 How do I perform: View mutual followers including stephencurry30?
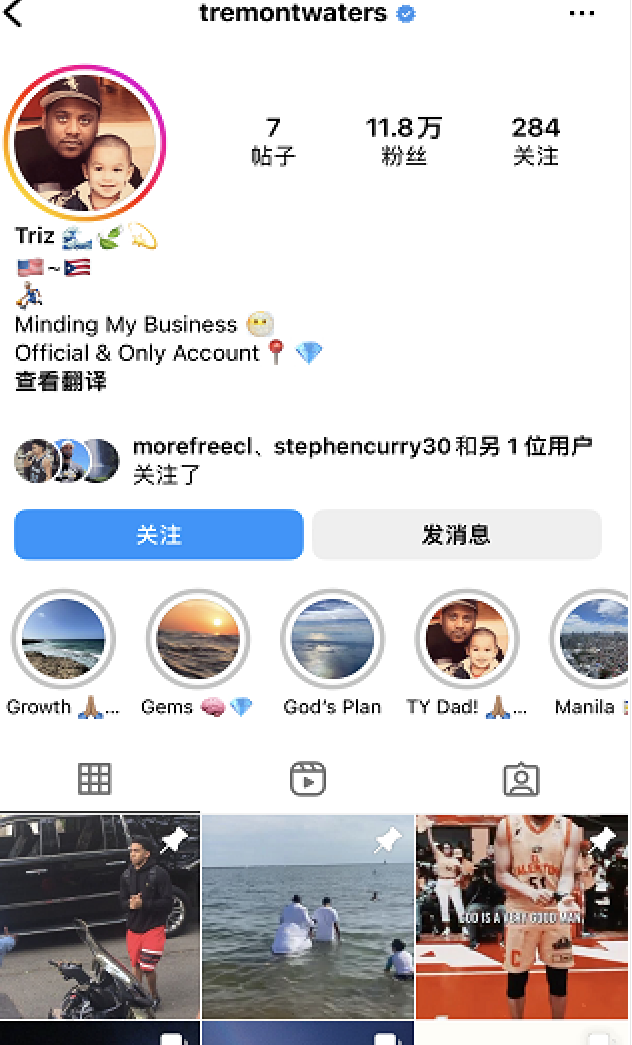tap(360, 459)
